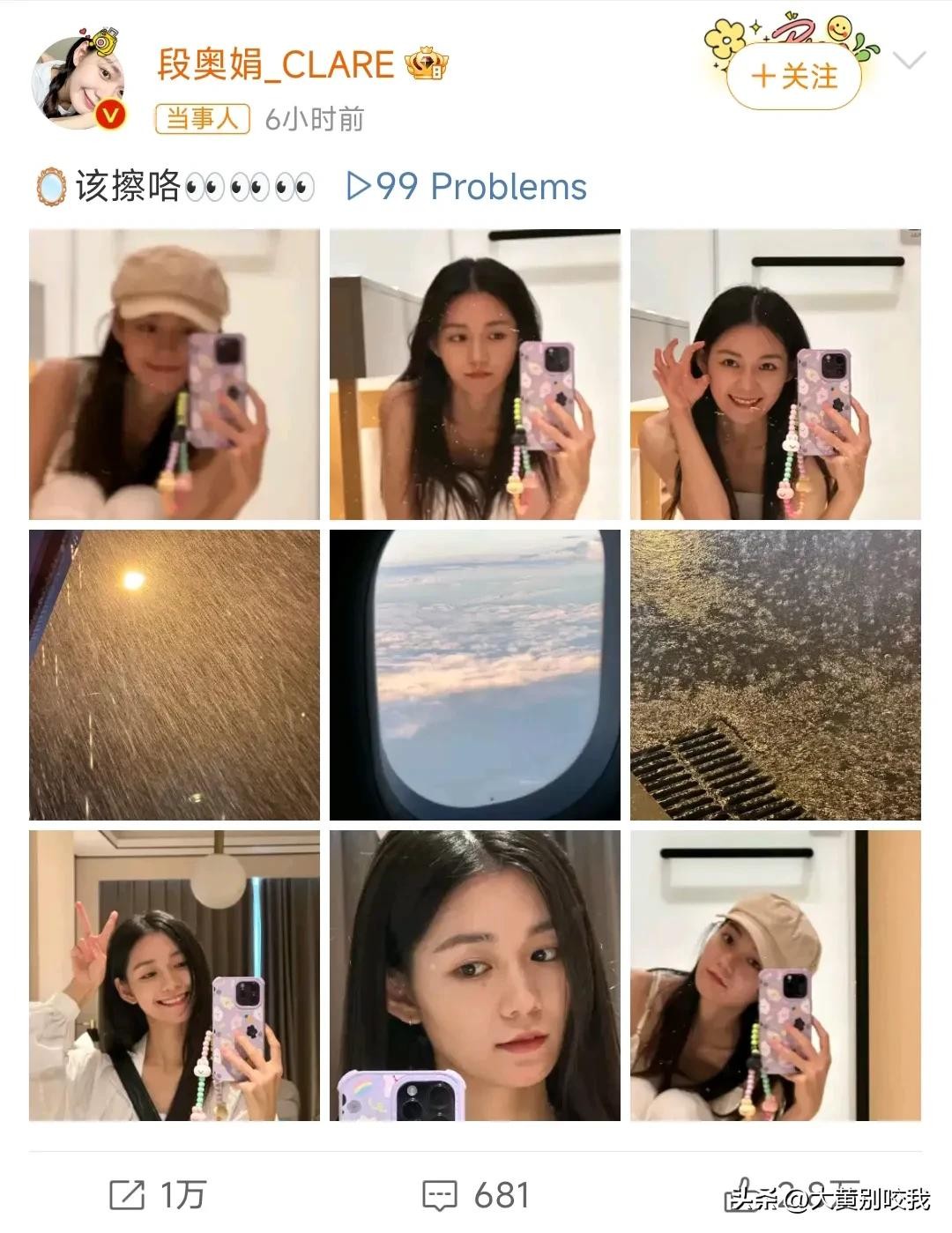Viewport: 952px width, 1233px height.
Task: Expand the post options chevron
Action: click(909, 61)
